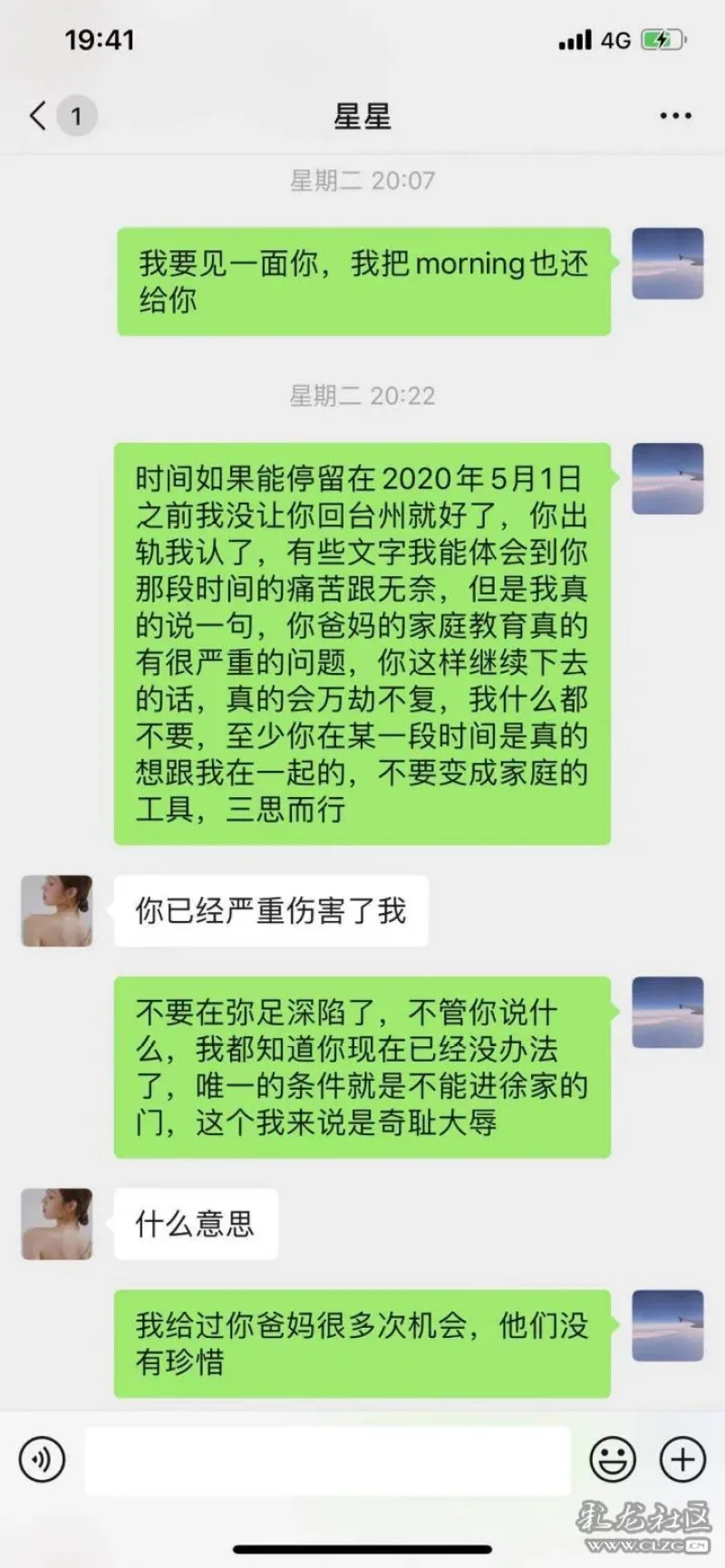Open own avatar beside the morning message
This screenshot has height=1568, width=725.
(x=667, y=264)
